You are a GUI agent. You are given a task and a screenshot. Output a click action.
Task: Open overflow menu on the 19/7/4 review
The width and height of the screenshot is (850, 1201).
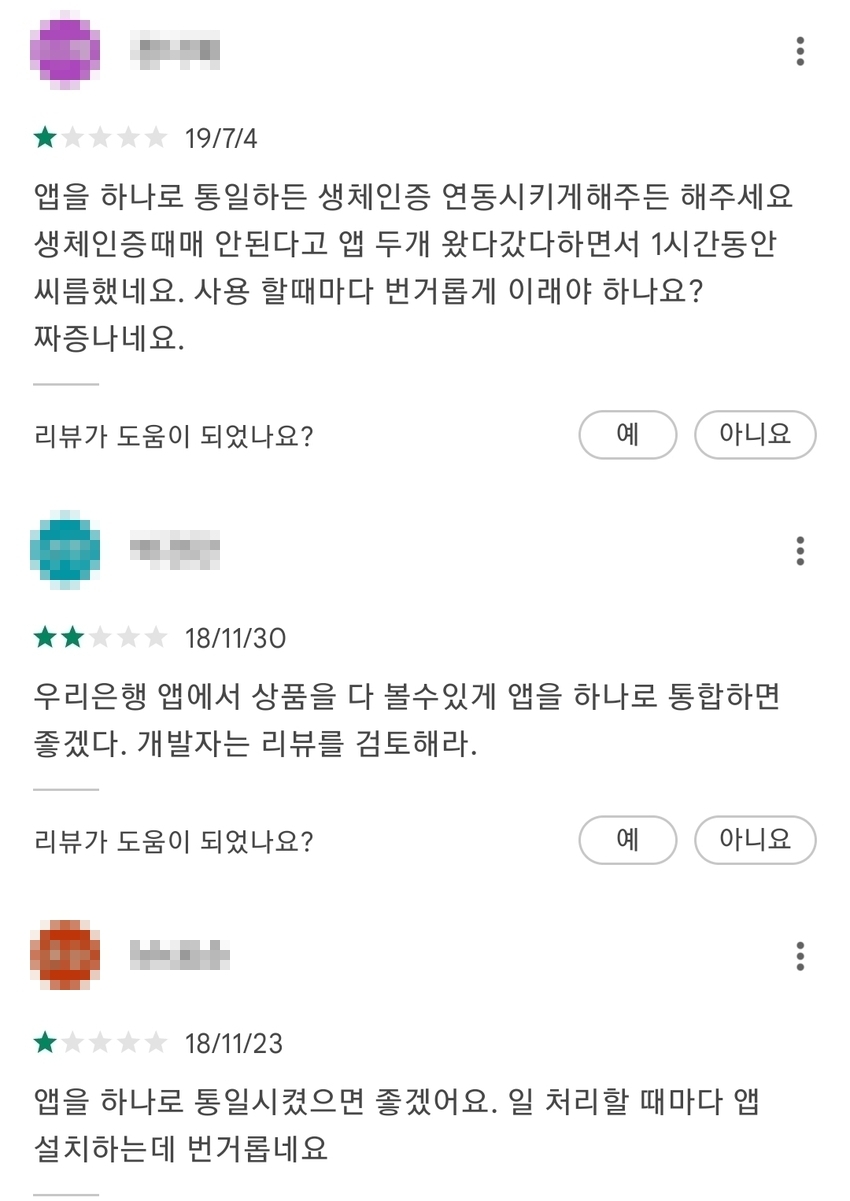coord(800,50)
